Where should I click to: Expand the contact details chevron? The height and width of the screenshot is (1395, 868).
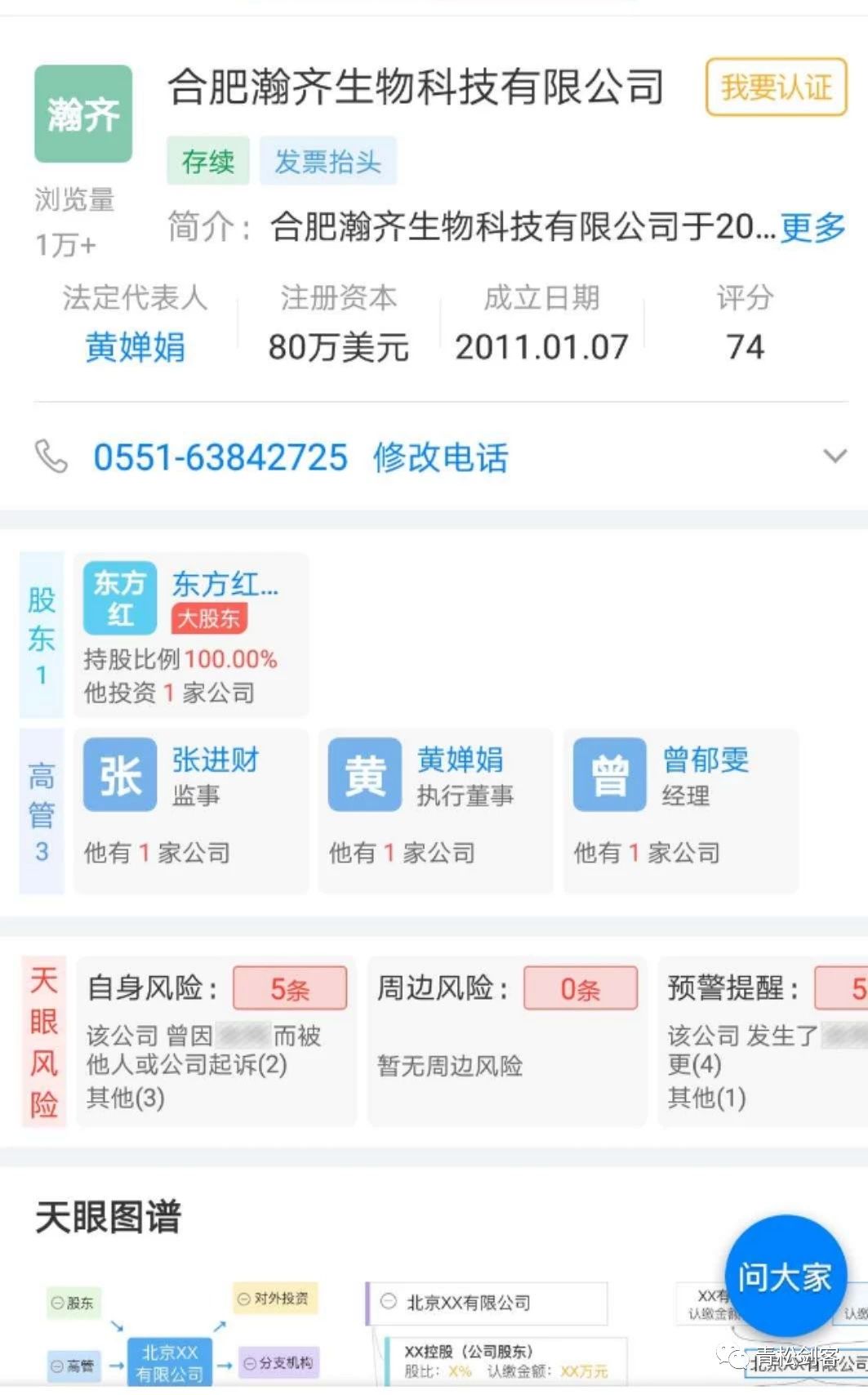[835, 456]
